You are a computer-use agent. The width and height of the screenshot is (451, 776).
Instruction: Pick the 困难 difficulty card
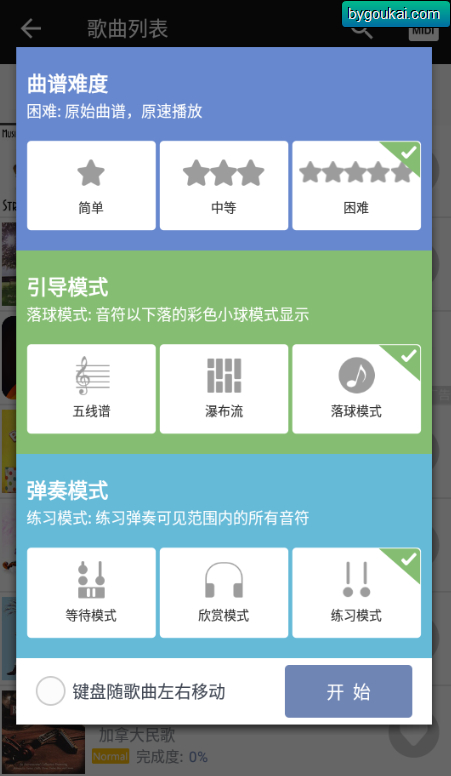click(356, 186)
